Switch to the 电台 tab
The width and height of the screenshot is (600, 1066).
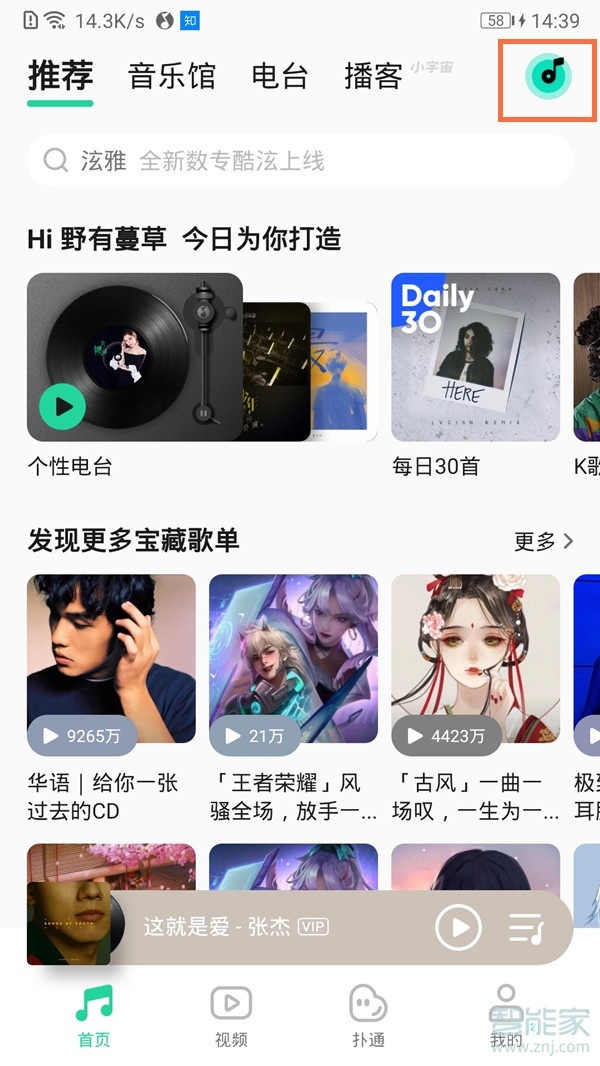click(x=279, y=76)
